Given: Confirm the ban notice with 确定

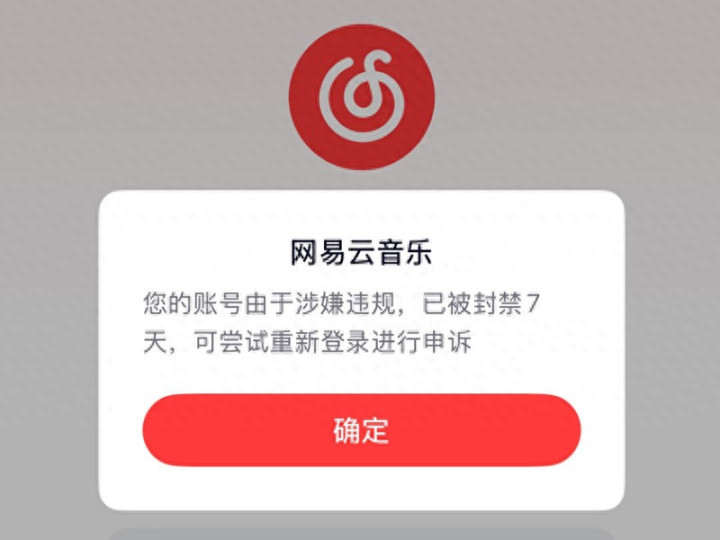Looking at the screenshot, I should pos(361,430).
